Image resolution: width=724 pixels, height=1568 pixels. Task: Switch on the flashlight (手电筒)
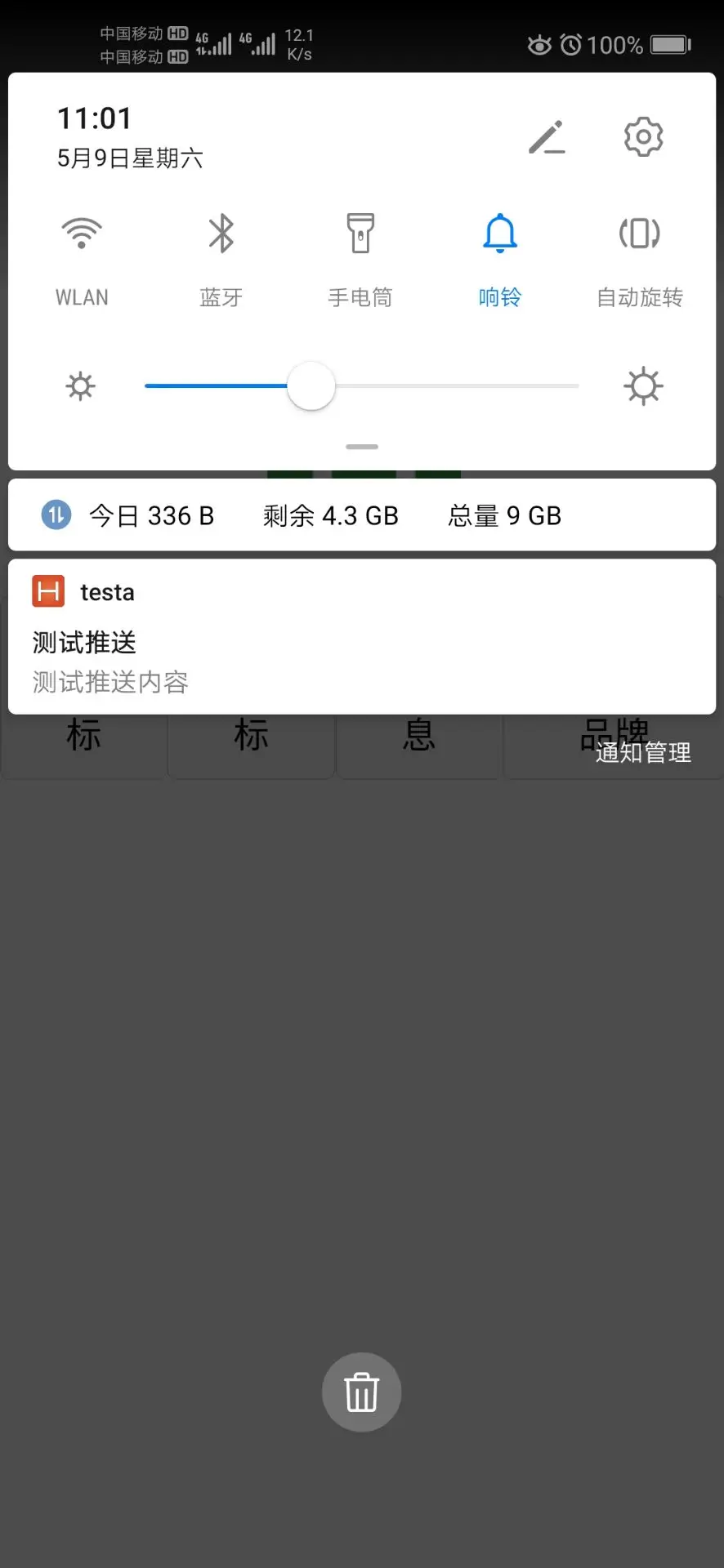click(360, 235)
